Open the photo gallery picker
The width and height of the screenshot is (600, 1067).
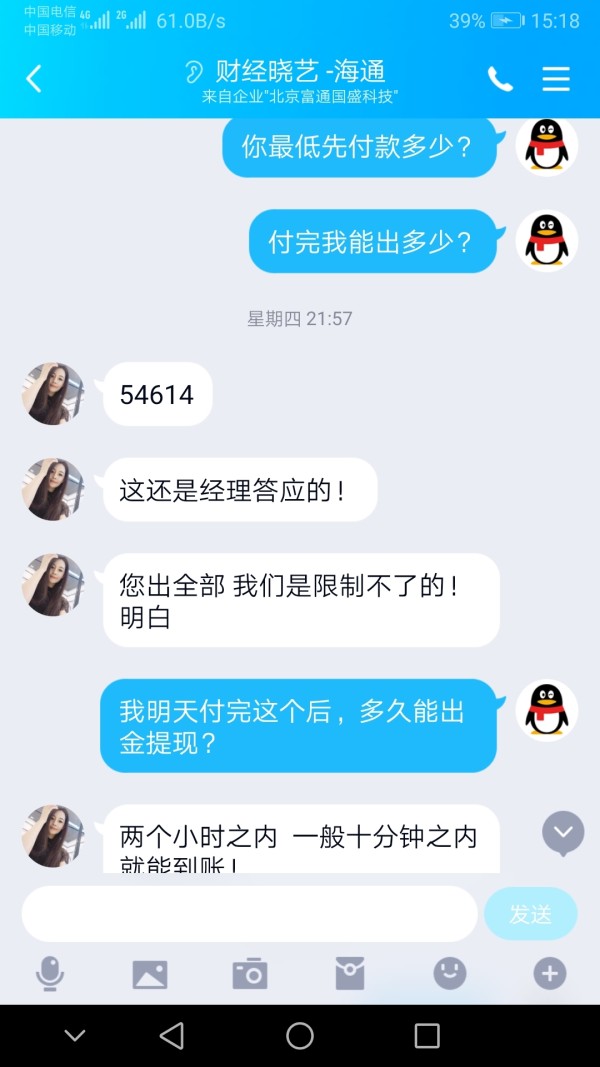[150, 974]
